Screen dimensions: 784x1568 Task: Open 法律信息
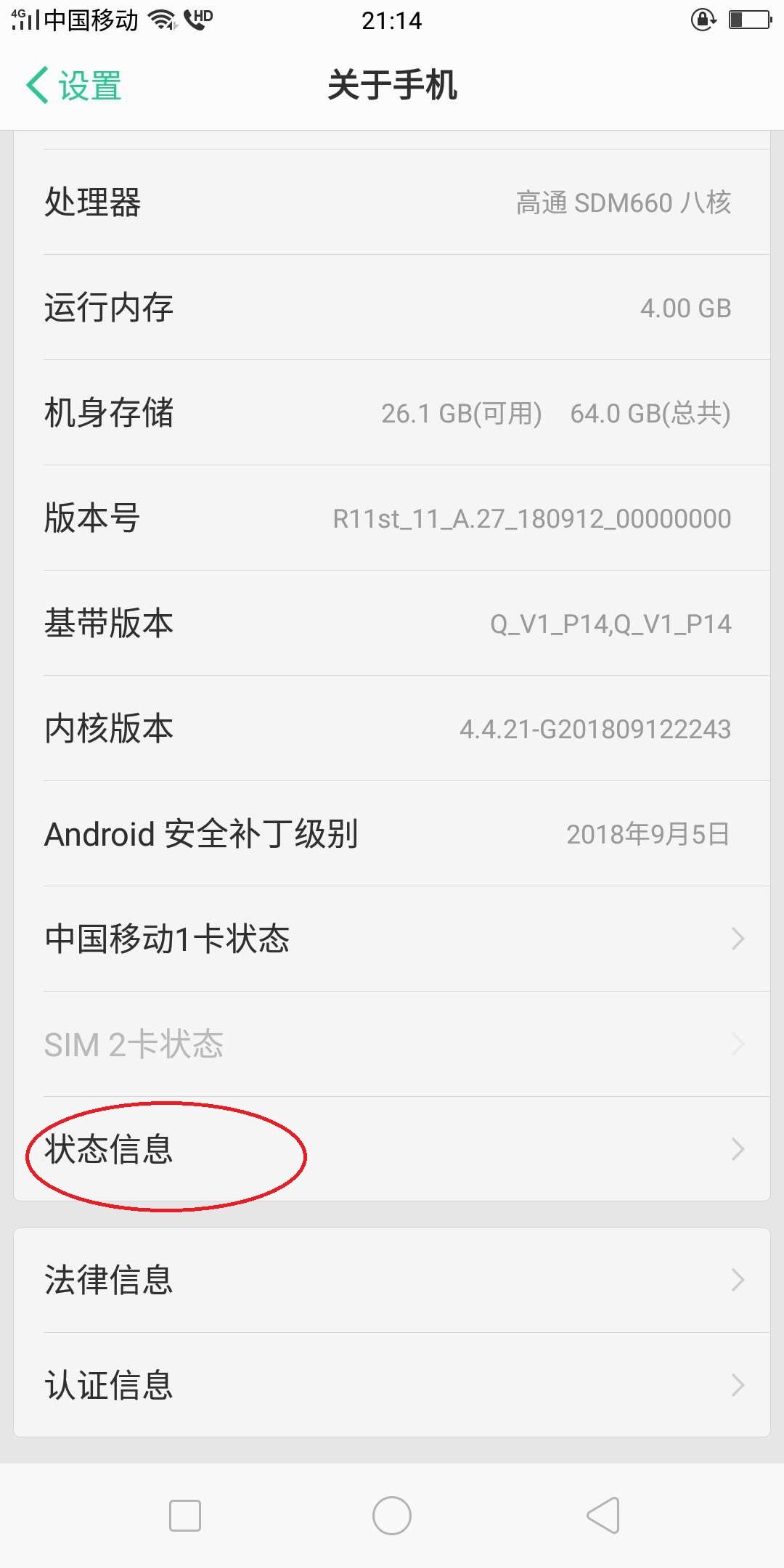pyautogui.click(x=392, y=1280)
